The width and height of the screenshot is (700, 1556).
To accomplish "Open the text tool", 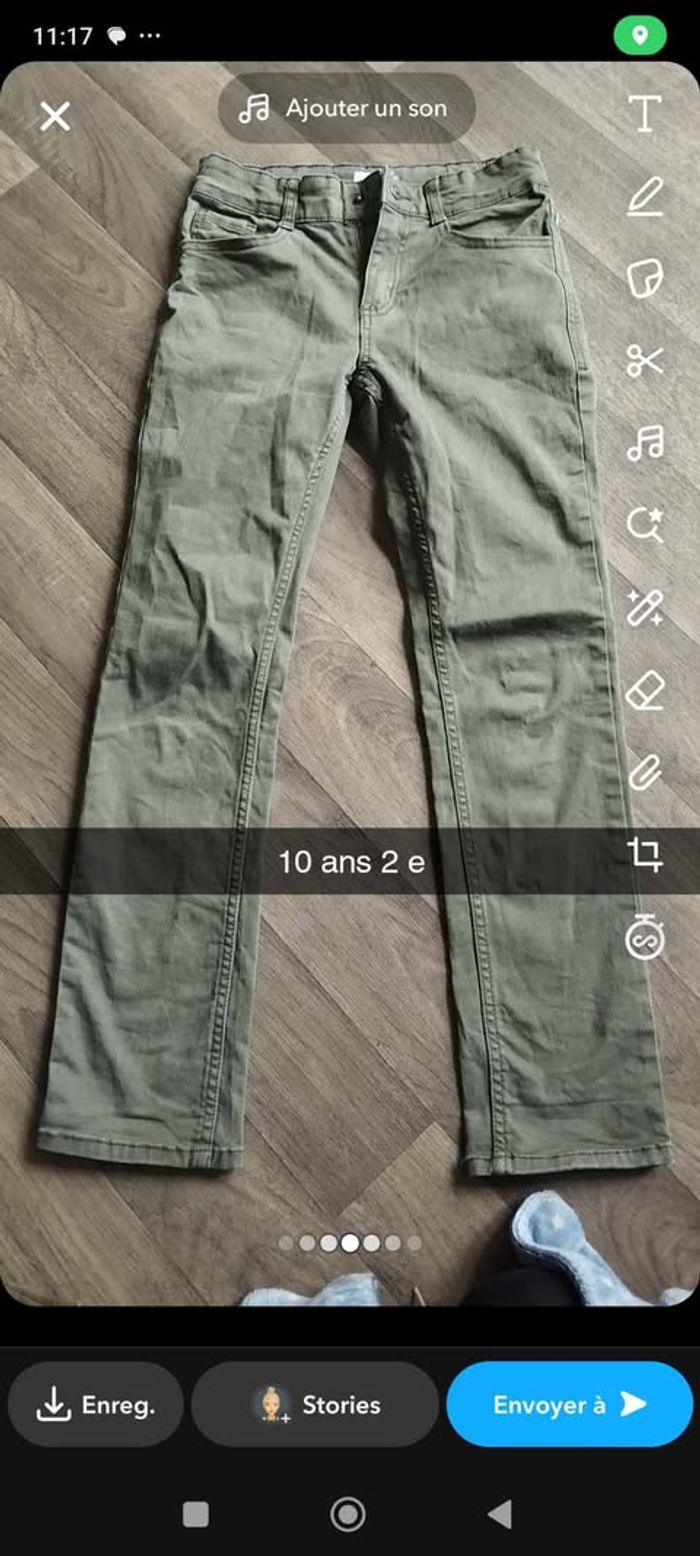I will 645,114.
